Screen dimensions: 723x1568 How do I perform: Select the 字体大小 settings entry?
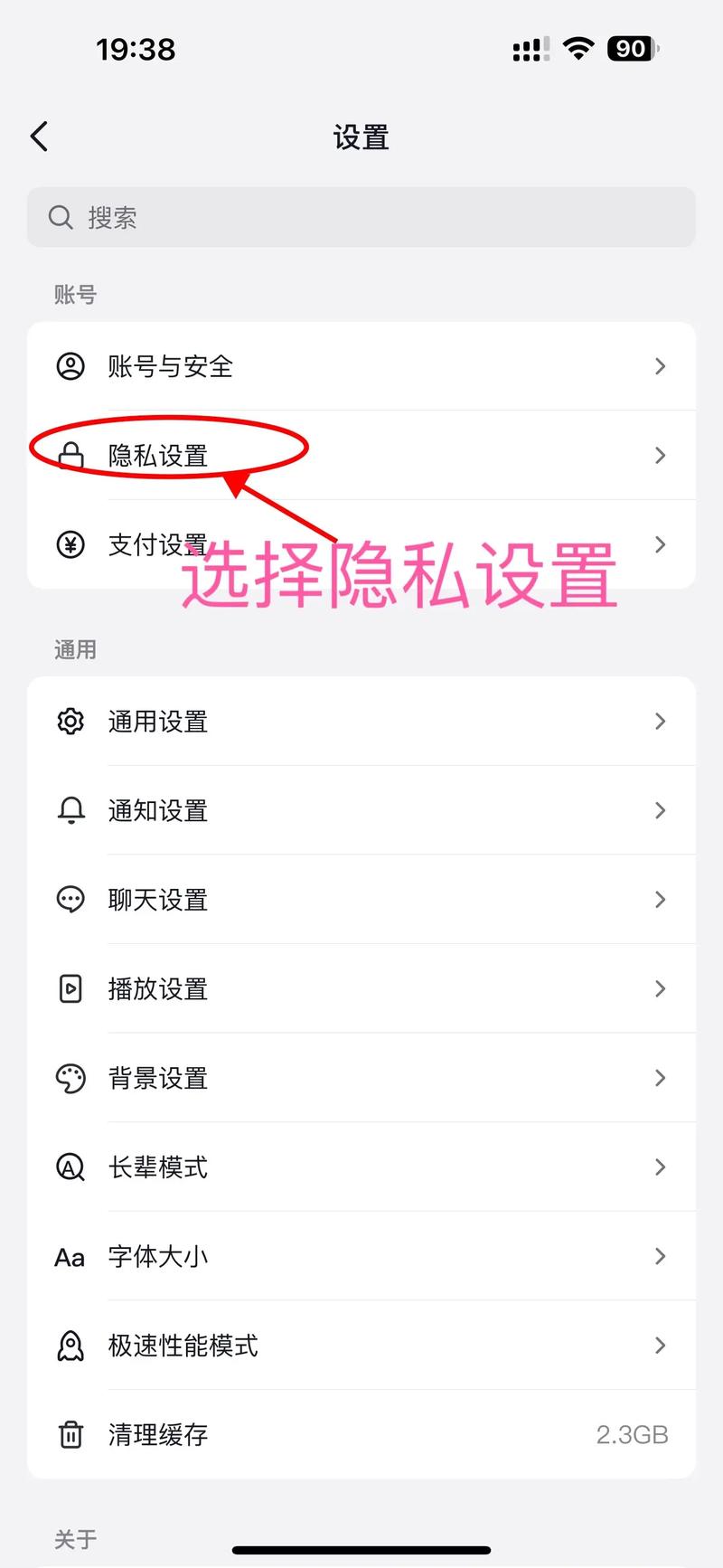click(361, 1256)
